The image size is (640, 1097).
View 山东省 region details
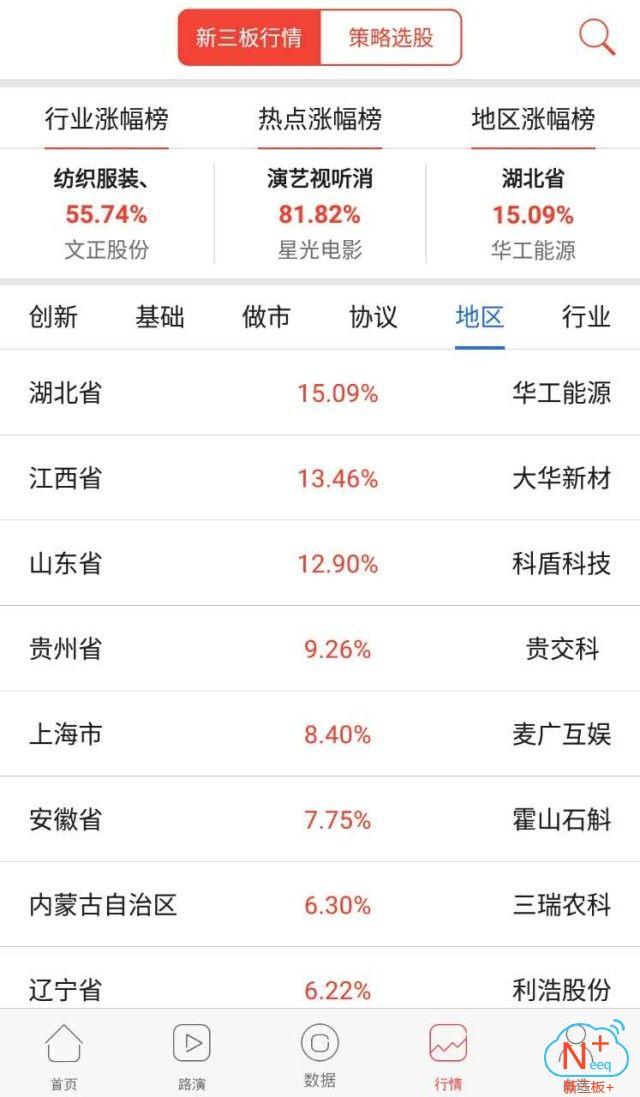320,564
